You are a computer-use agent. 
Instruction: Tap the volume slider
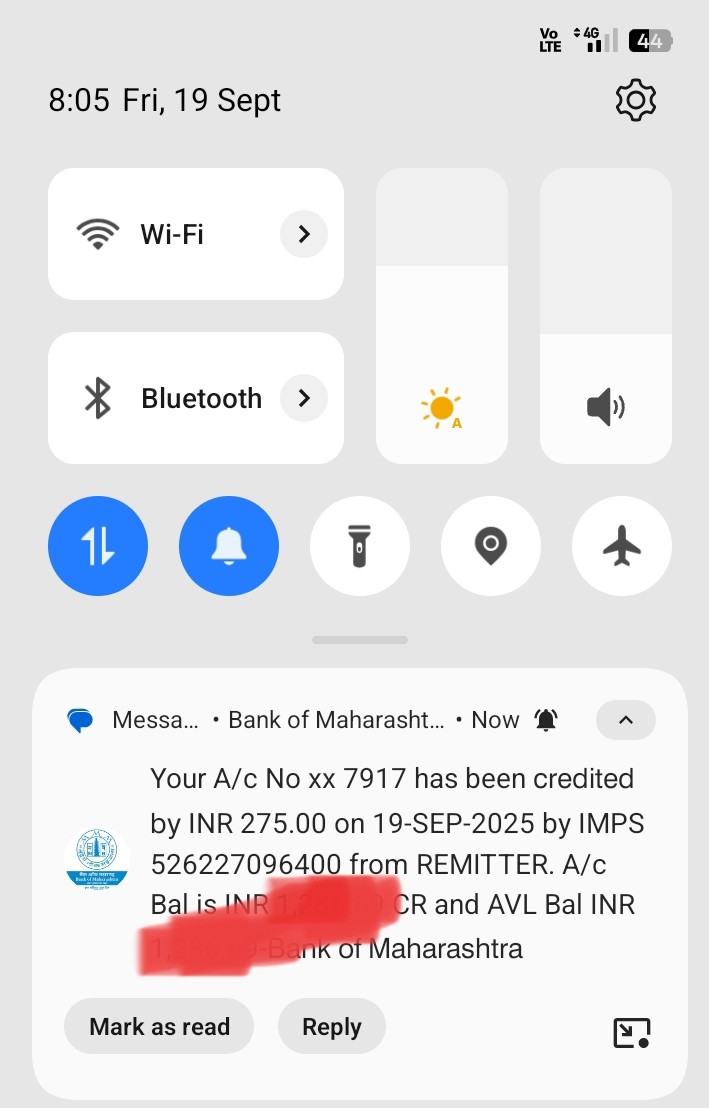(x=605, y=316)
